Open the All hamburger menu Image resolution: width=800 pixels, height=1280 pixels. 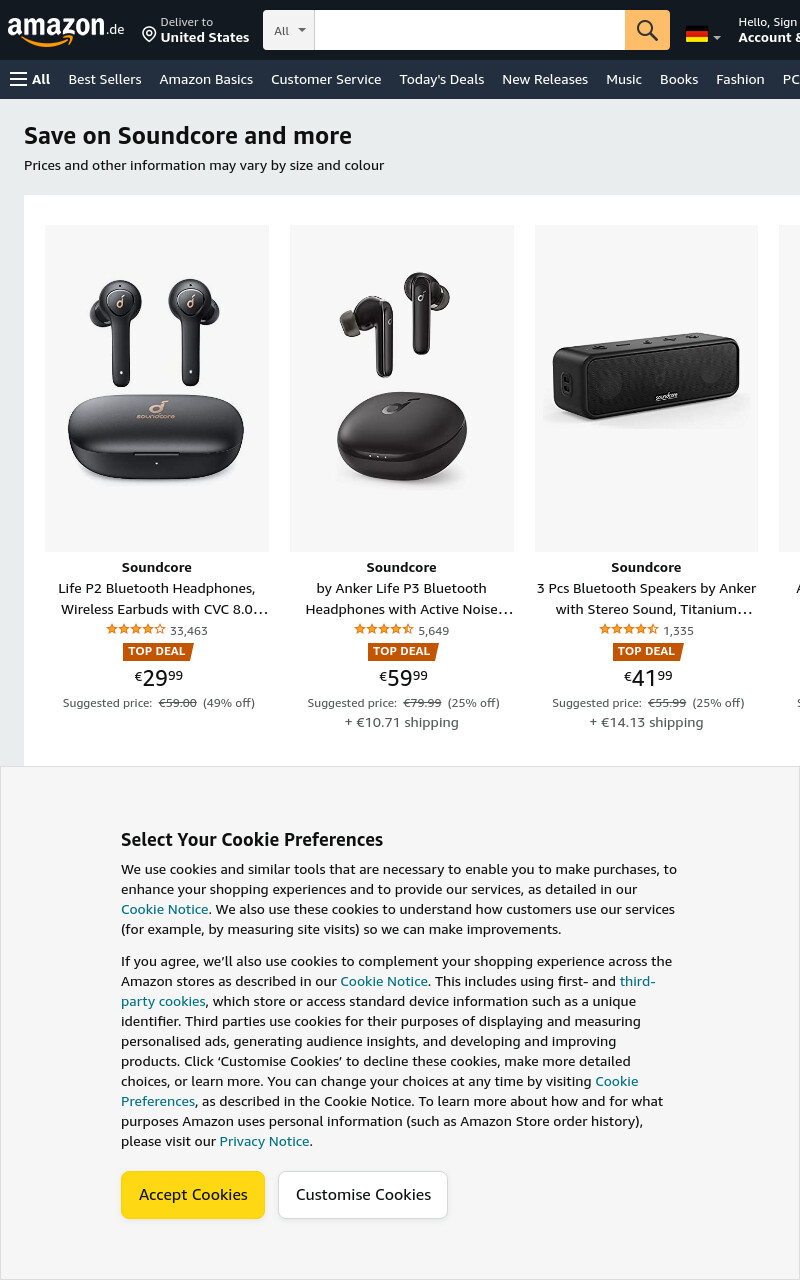[x=30, y=79]
